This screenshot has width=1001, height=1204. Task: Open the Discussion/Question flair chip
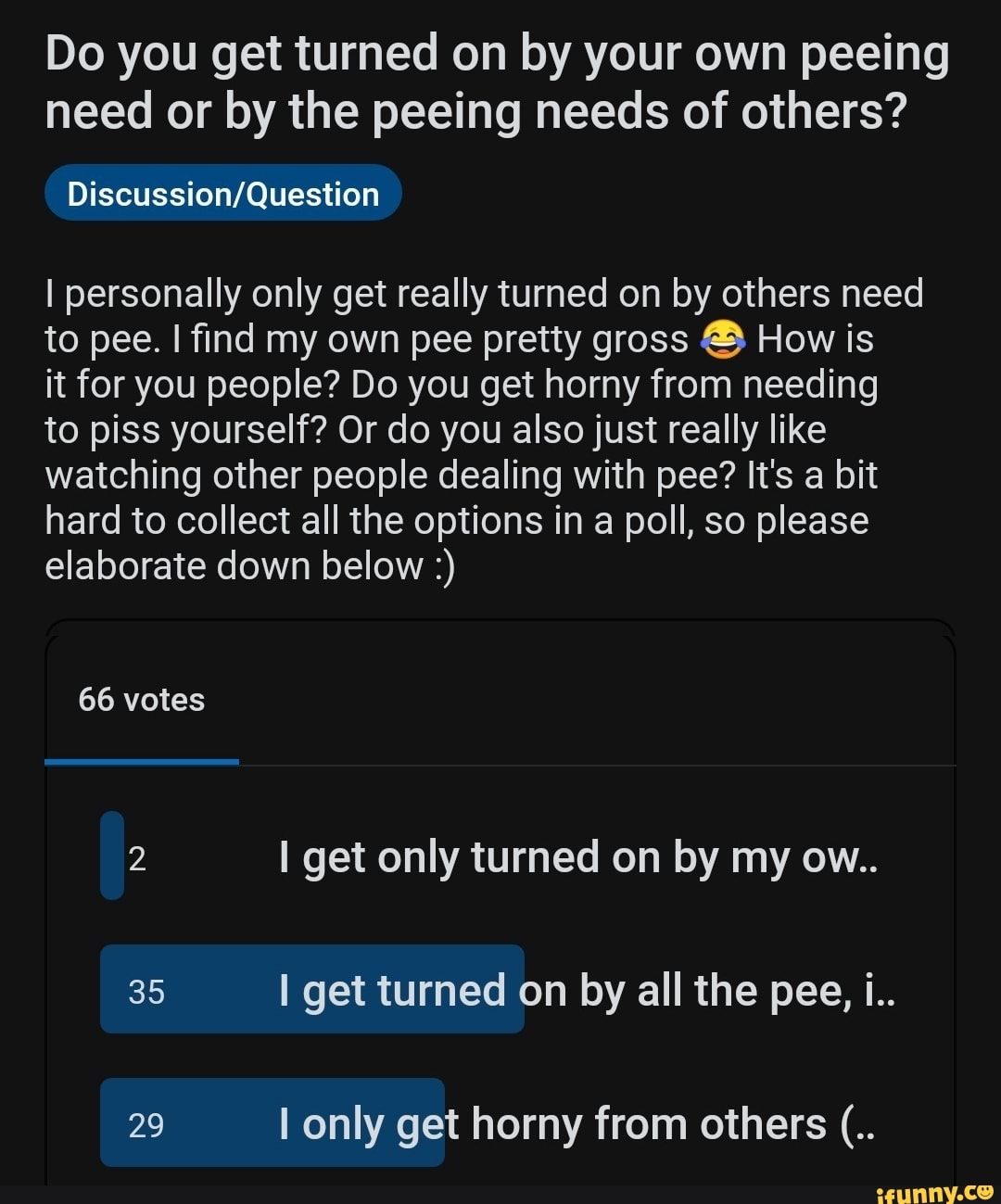click(222, 194)
